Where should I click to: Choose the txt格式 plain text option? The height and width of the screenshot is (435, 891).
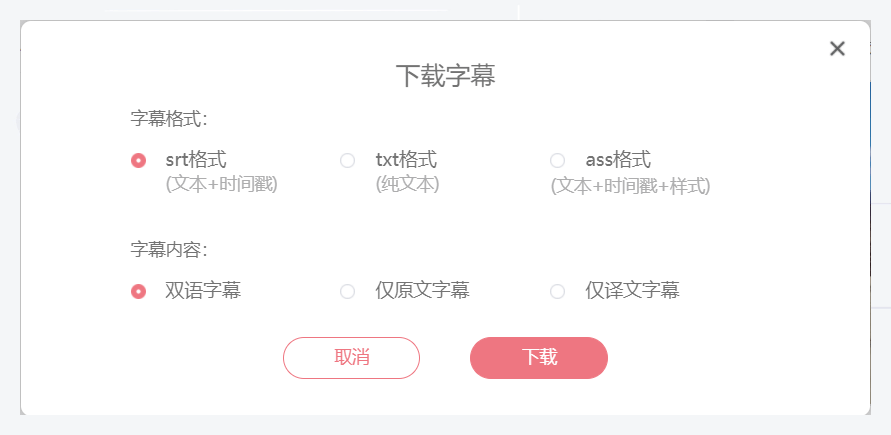348,160
